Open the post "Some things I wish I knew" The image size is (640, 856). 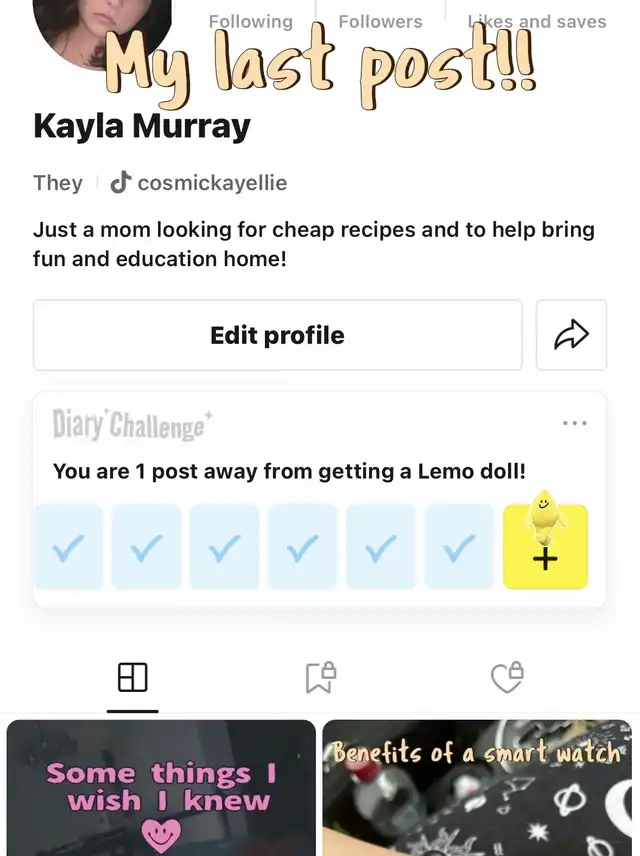coord(161,788)
